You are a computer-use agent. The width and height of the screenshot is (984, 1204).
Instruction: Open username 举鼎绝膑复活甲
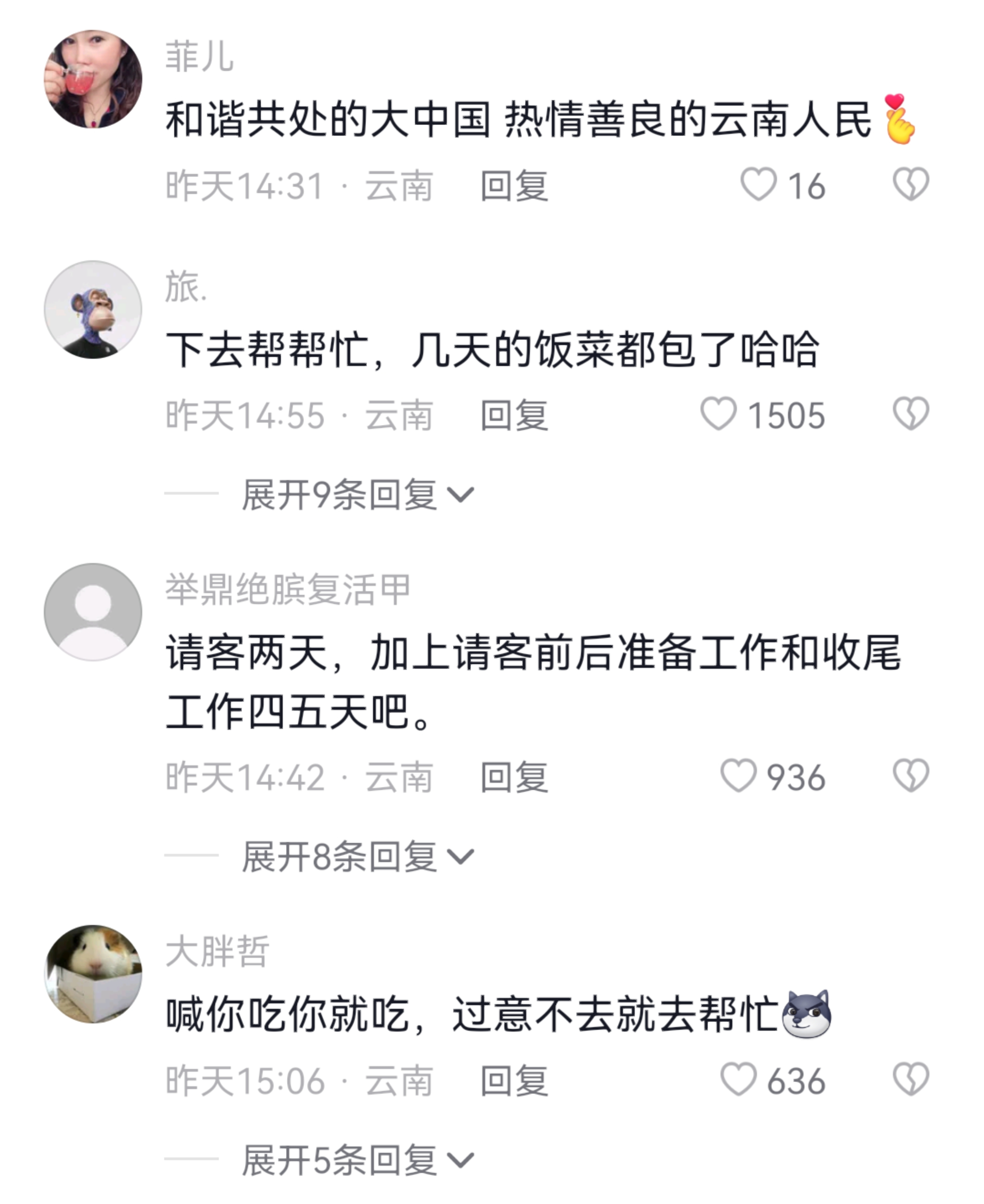(x=287, y=590)
